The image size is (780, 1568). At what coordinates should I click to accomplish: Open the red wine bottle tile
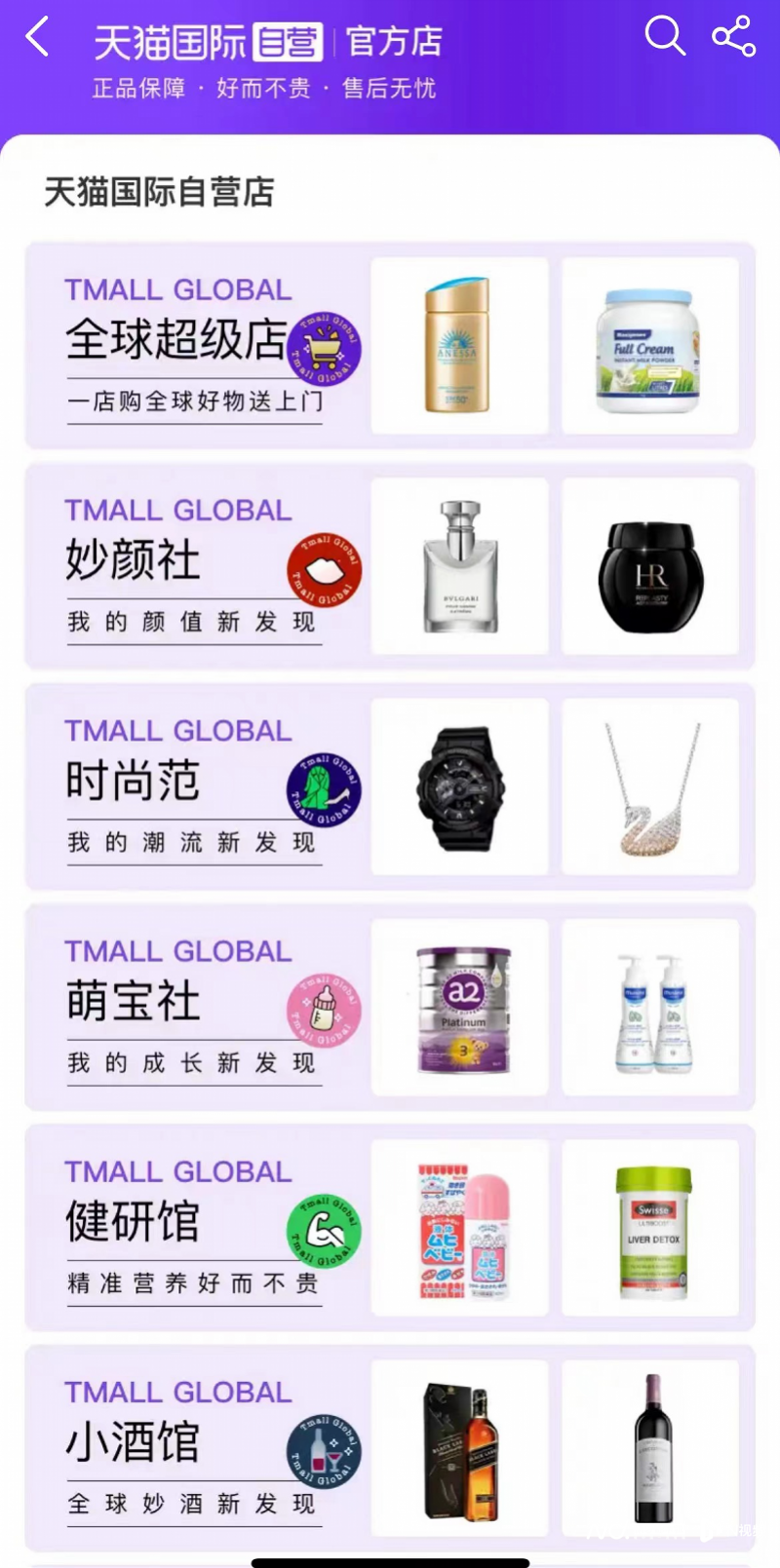coord(650,1448)
